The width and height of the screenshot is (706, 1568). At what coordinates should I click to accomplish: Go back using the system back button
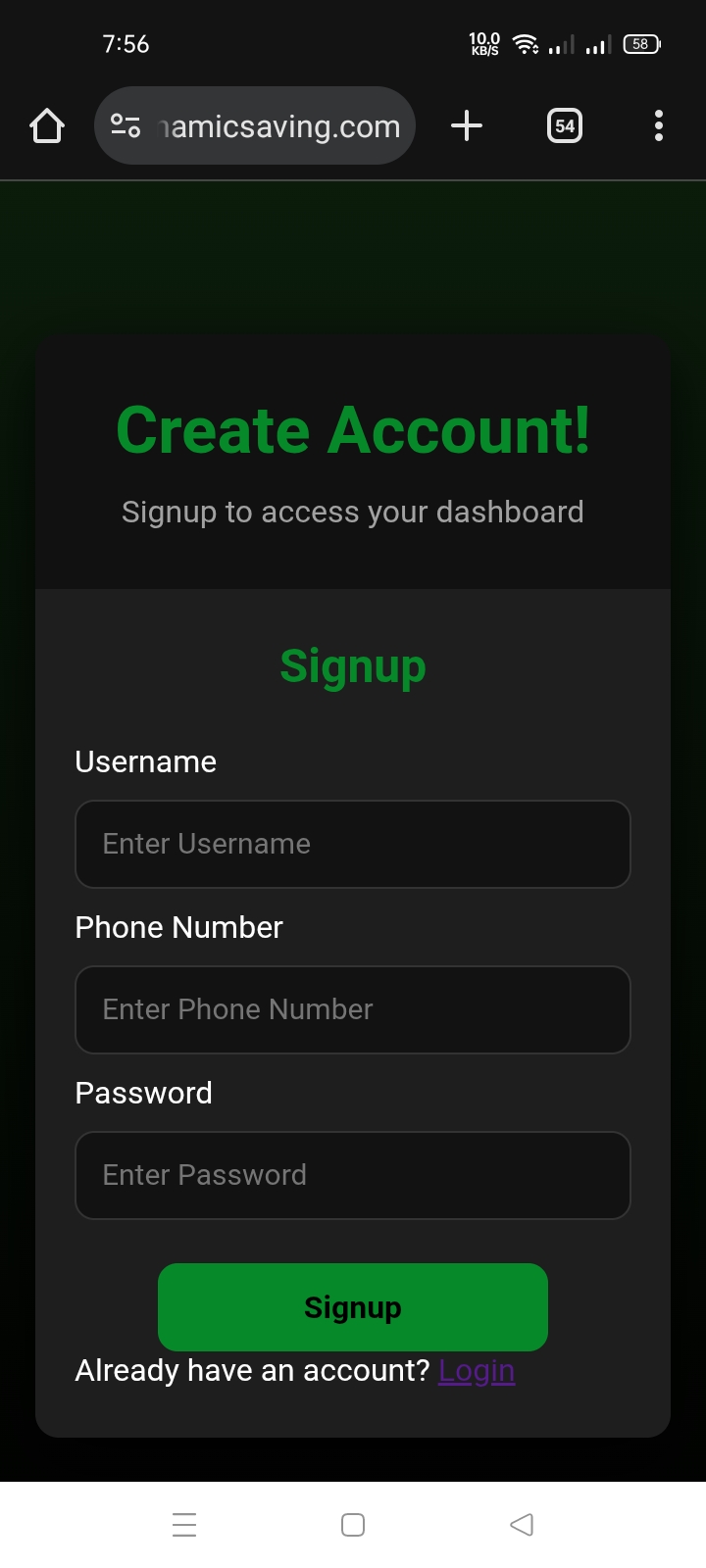[522, 1525]
